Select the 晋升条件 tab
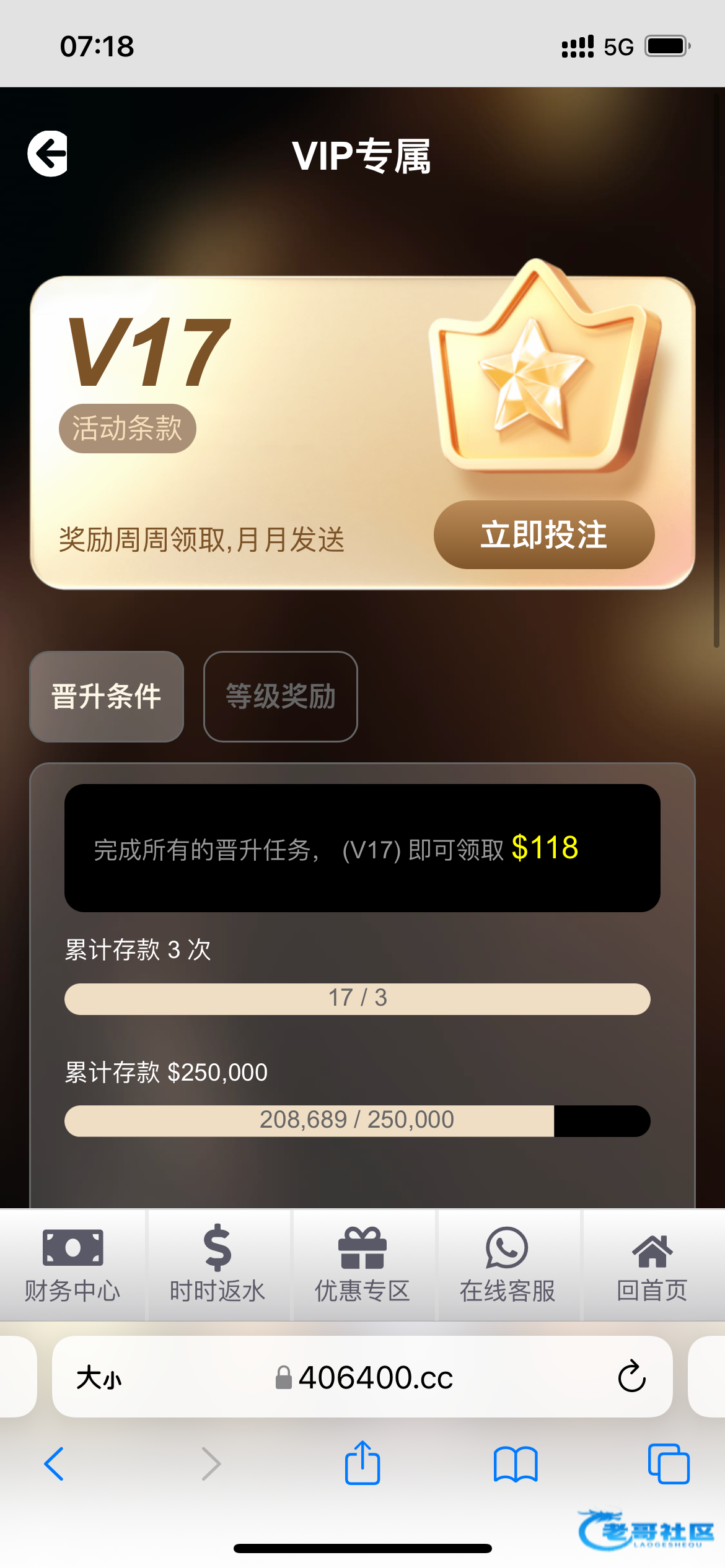 click(107, 696)
